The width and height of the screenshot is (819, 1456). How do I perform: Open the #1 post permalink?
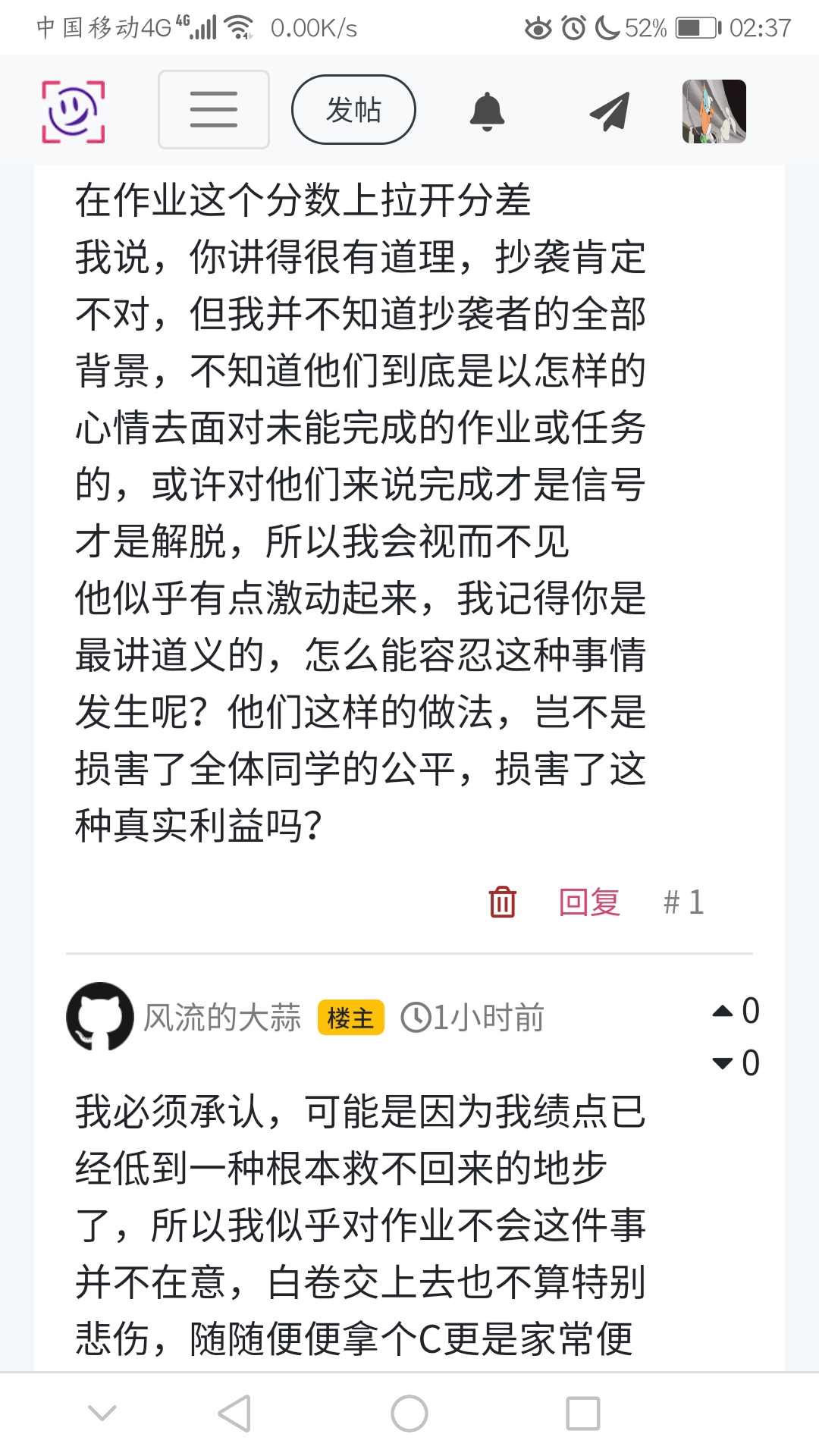683,902
